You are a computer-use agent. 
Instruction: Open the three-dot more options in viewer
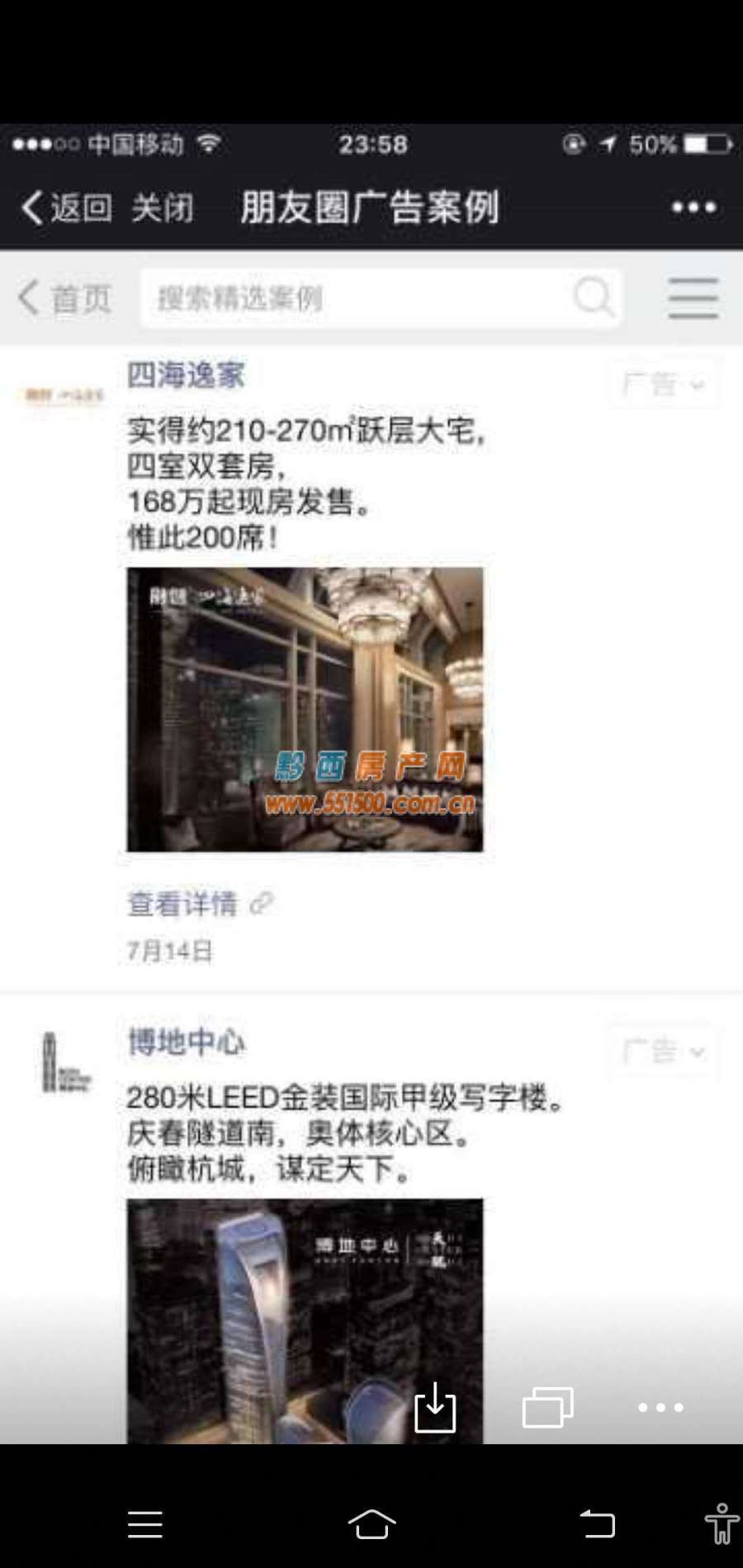[x=660, y=1408]
